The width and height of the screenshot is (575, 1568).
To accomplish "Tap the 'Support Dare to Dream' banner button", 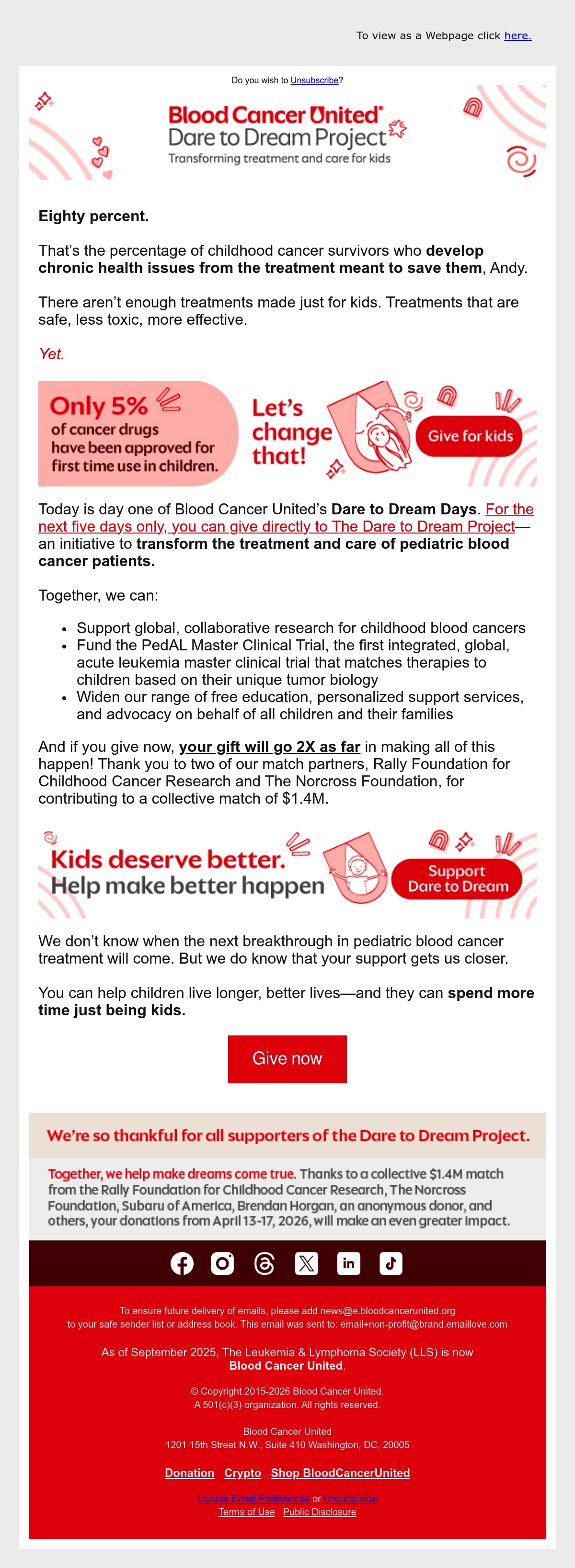I will coord(457,878).
